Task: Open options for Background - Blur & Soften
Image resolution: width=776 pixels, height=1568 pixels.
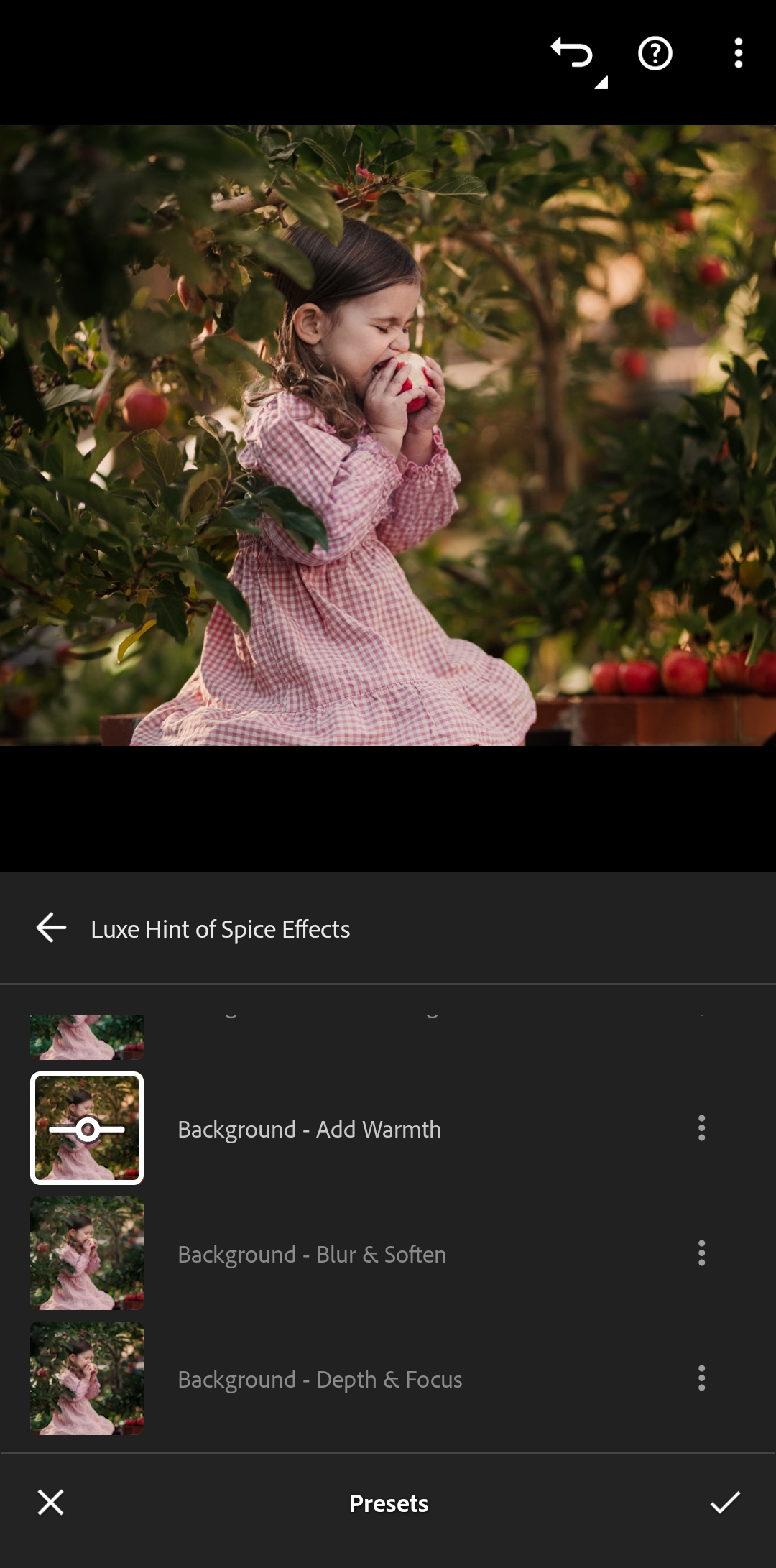Action: click(x=701, y=1253)
